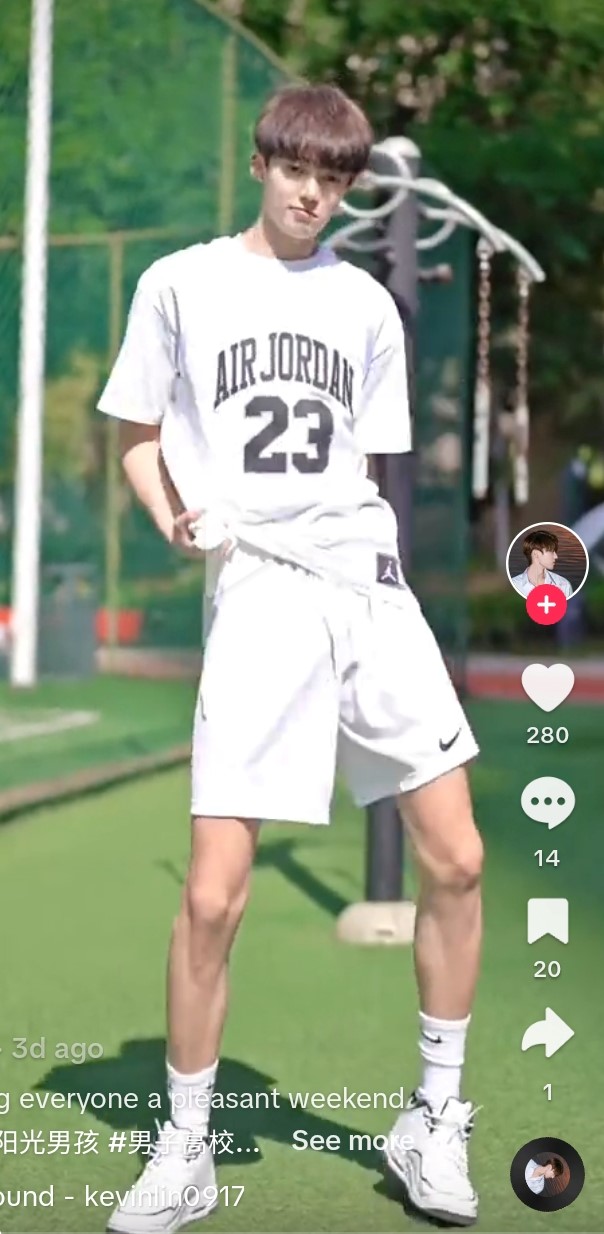Expand the caption with See more
Image resolution: width=604 pixels, height=1234 pixels.
(352, 1141)
